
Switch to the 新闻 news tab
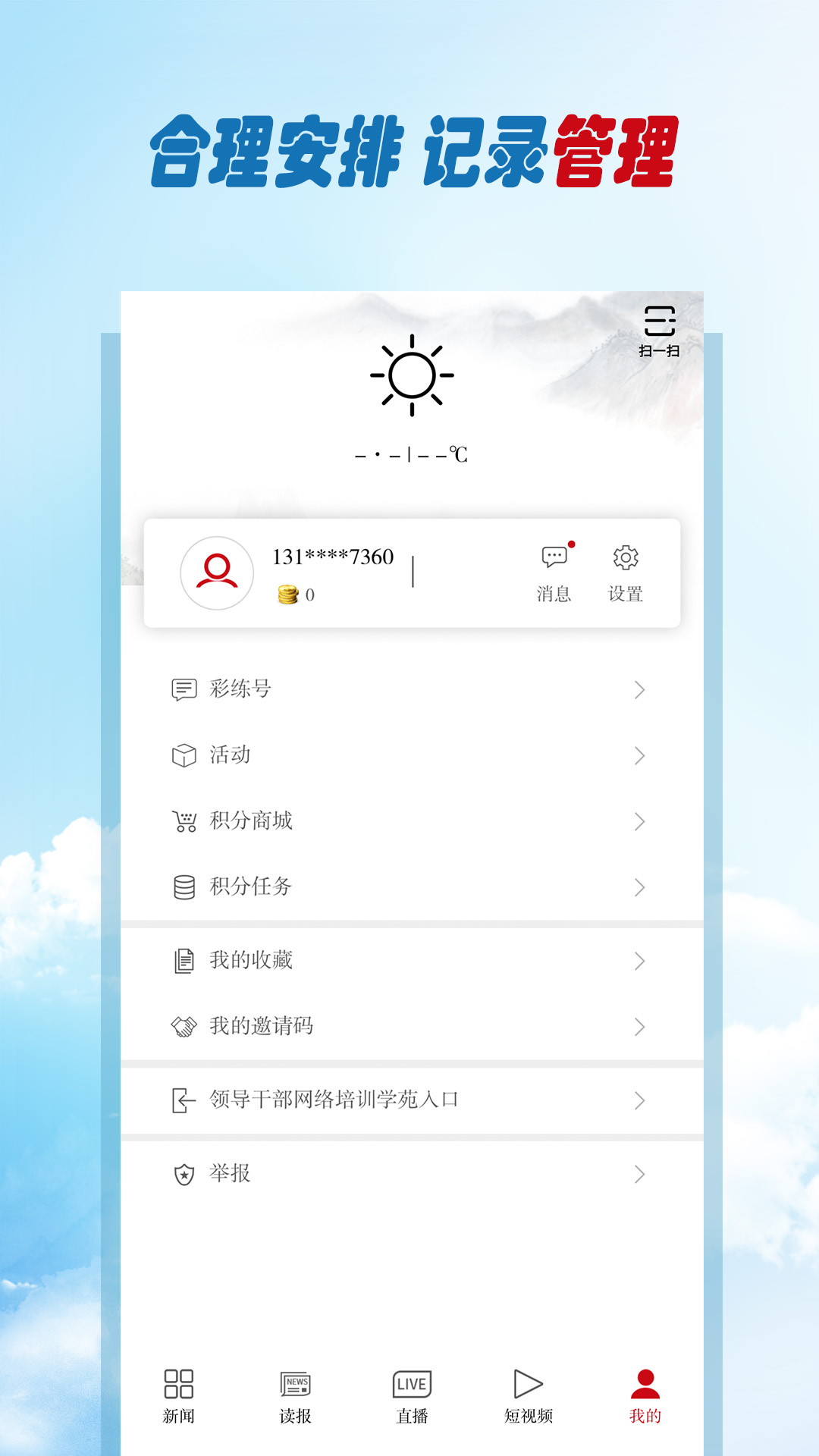click(x=180, y=1395)
